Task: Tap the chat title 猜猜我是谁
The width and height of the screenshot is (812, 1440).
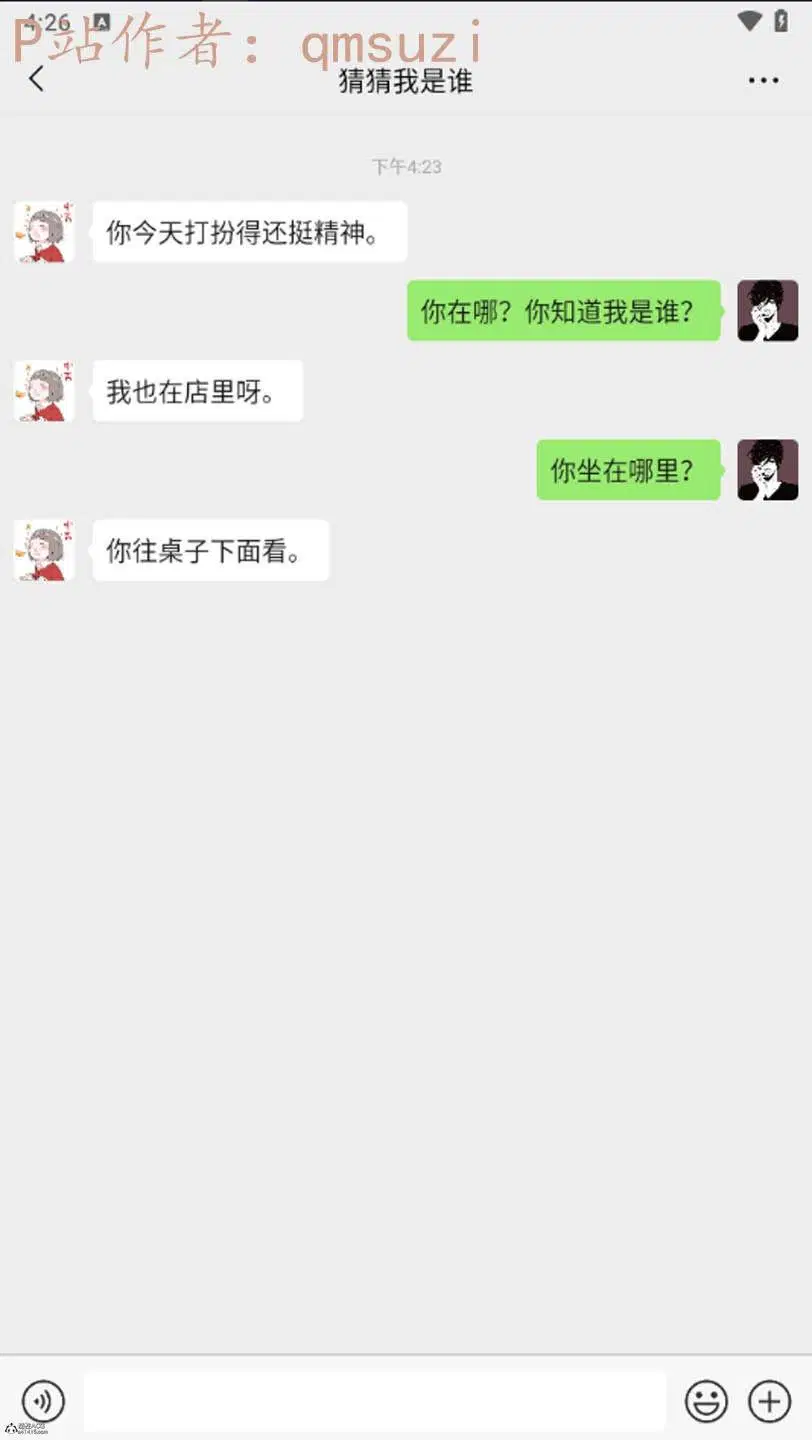Action: tap(406, 83)
